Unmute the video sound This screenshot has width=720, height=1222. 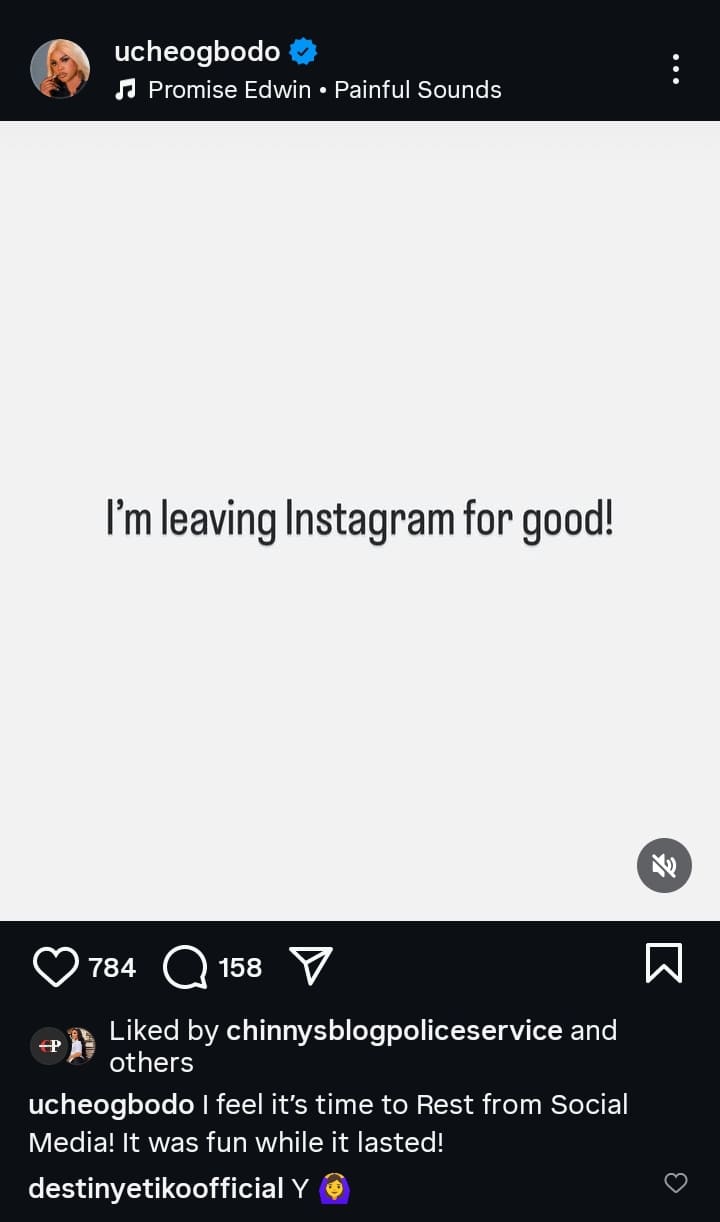click(664, 865)
